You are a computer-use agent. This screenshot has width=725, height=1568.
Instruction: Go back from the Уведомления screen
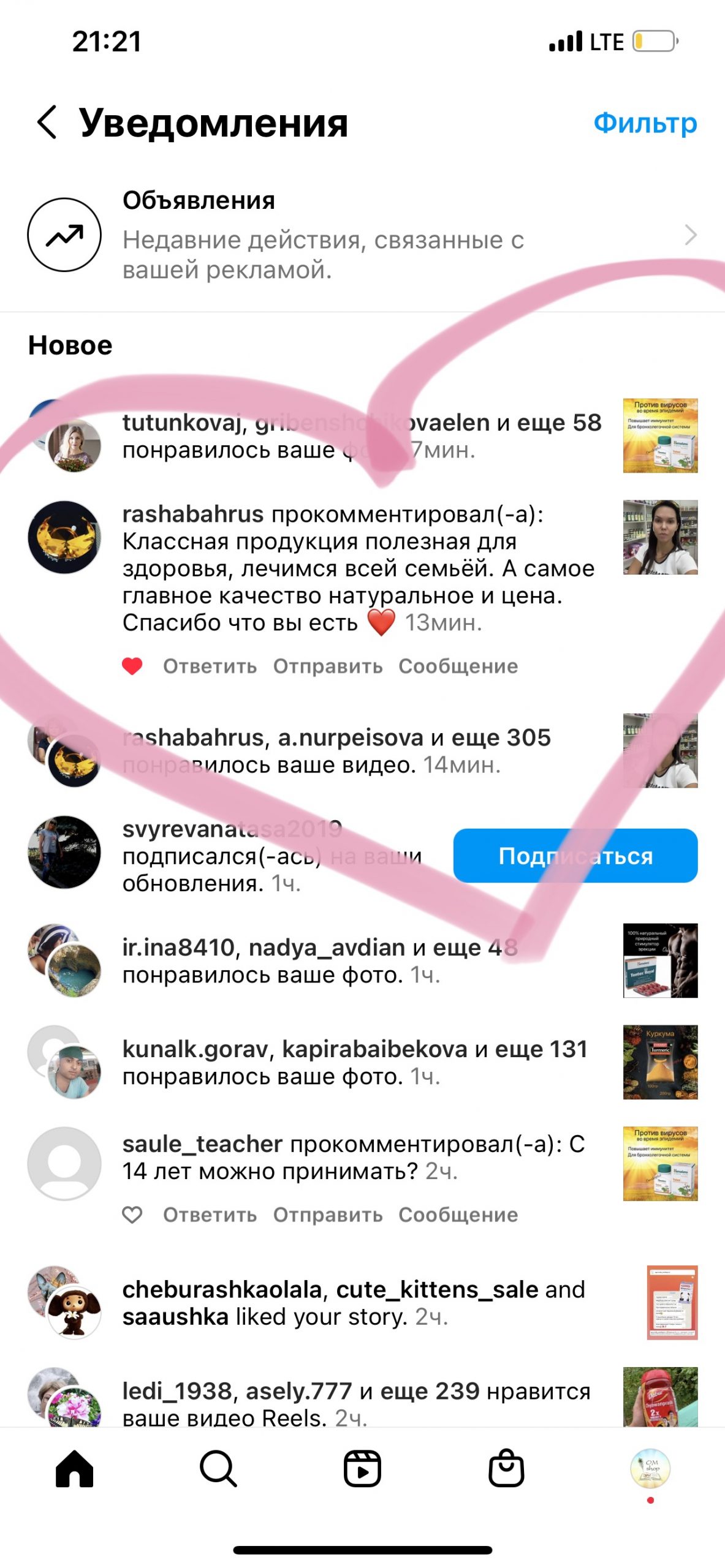coord(47,122)
